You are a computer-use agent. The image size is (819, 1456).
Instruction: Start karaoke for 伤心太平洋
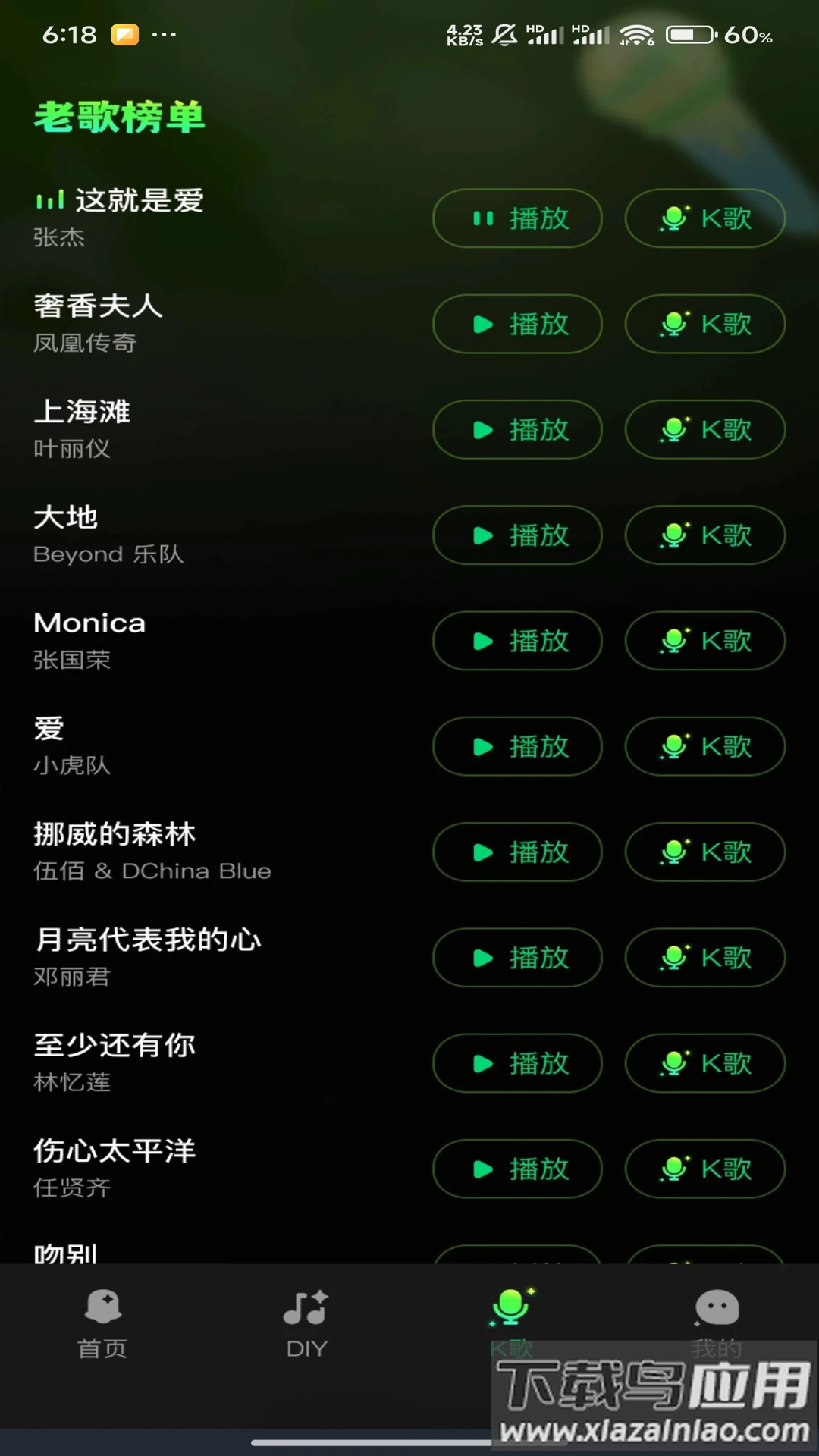coord(704,1169)
